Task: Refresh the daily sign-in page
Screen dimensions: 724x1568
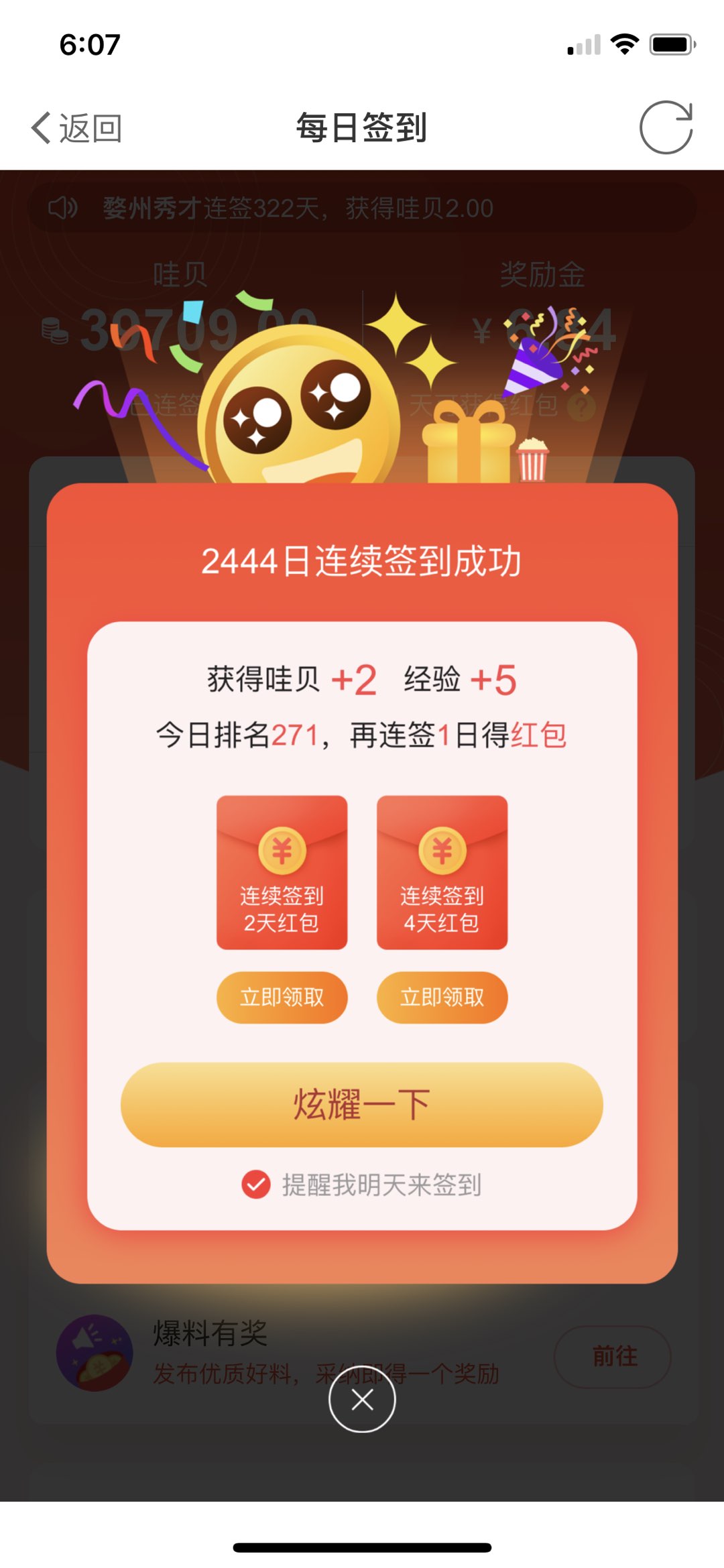Action: coord(666,127)
